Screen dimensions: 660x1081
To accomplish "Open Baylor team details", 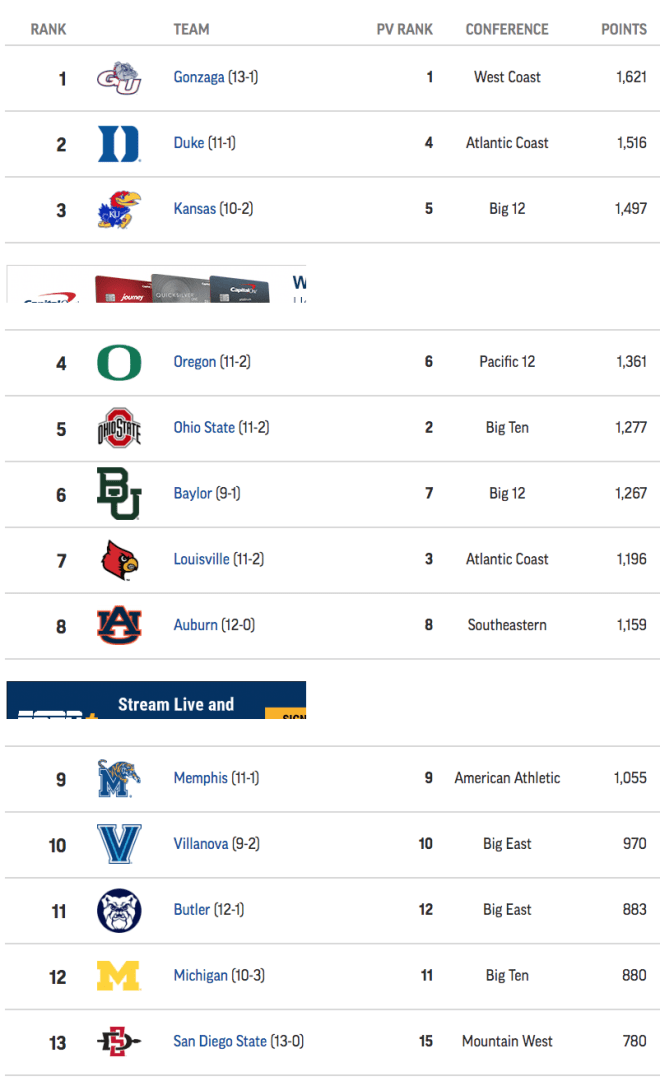I will coord(192,494).
